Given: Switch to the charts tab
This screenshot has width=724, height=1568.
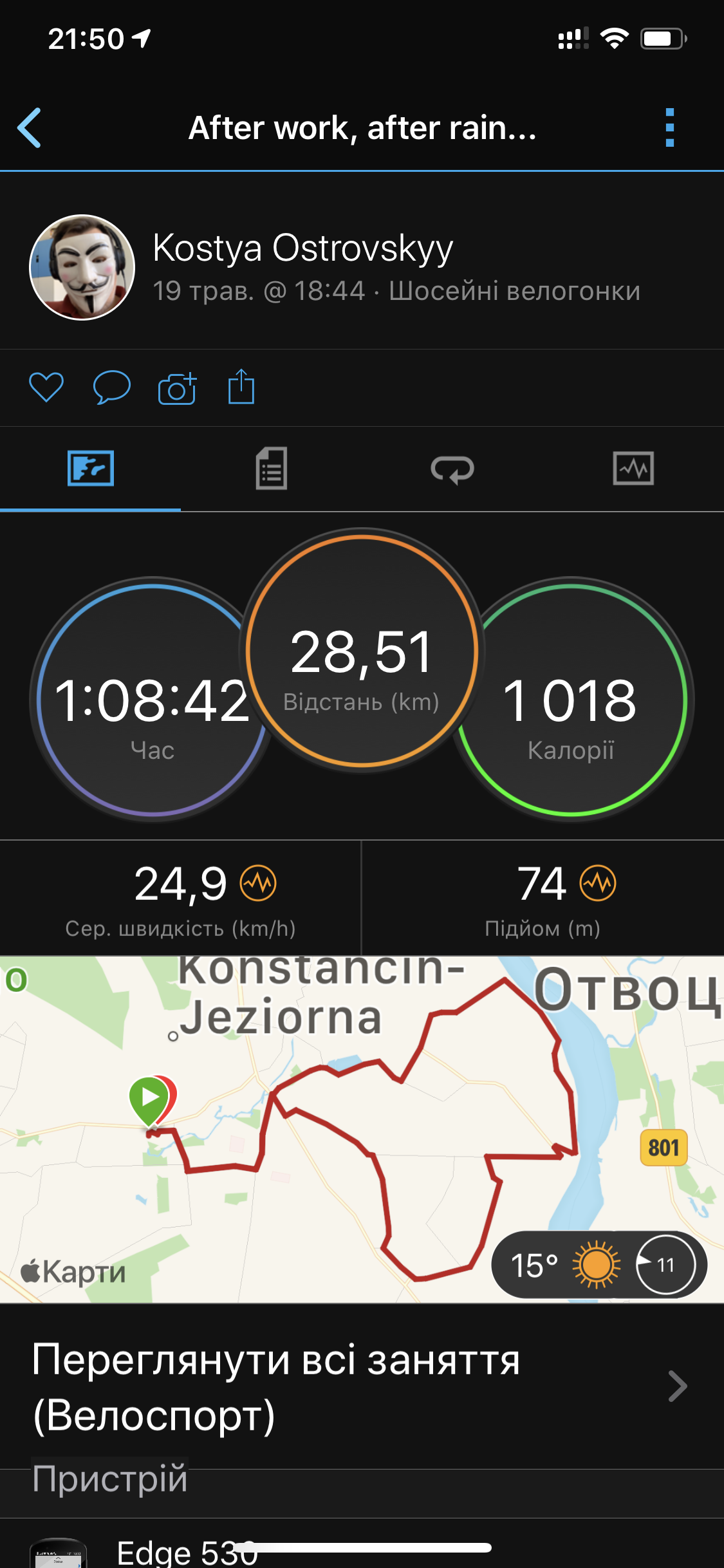Looking at the screenshot, I should (x=633, y=469).
